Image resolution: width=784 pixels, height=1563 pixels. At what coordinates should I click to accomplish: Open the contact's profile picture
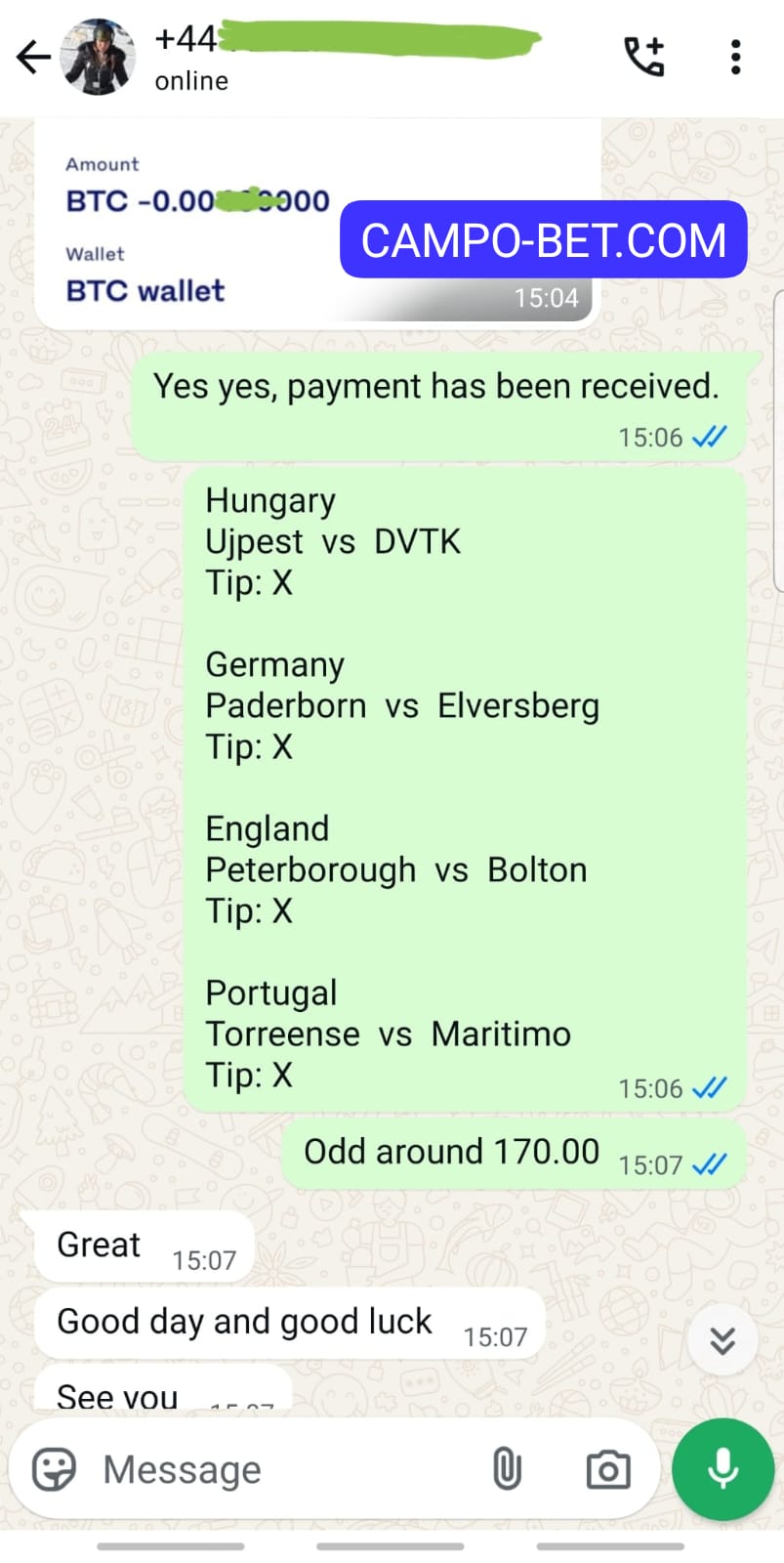click(x=98, y=57)
